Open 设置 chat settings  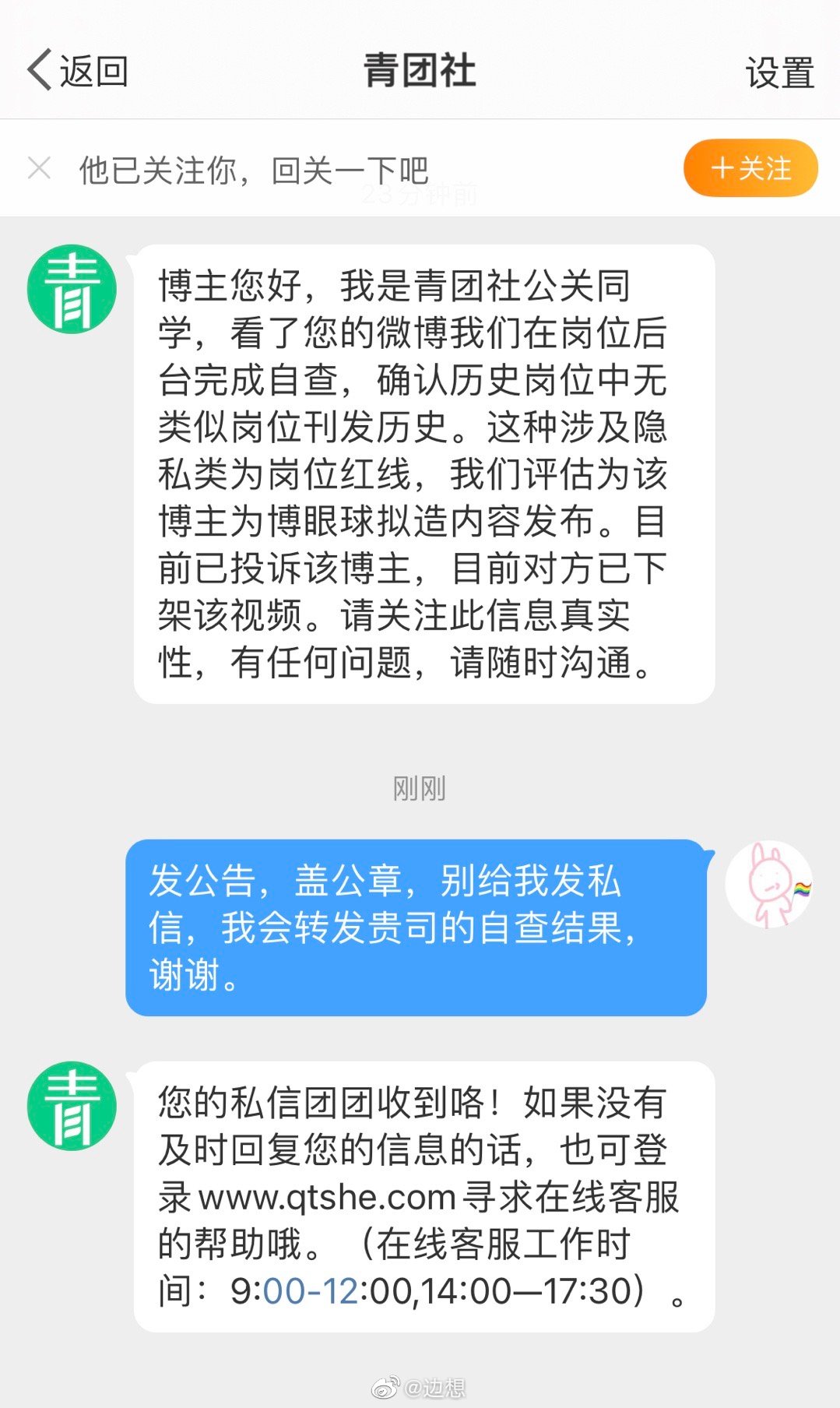click(778, 72)
